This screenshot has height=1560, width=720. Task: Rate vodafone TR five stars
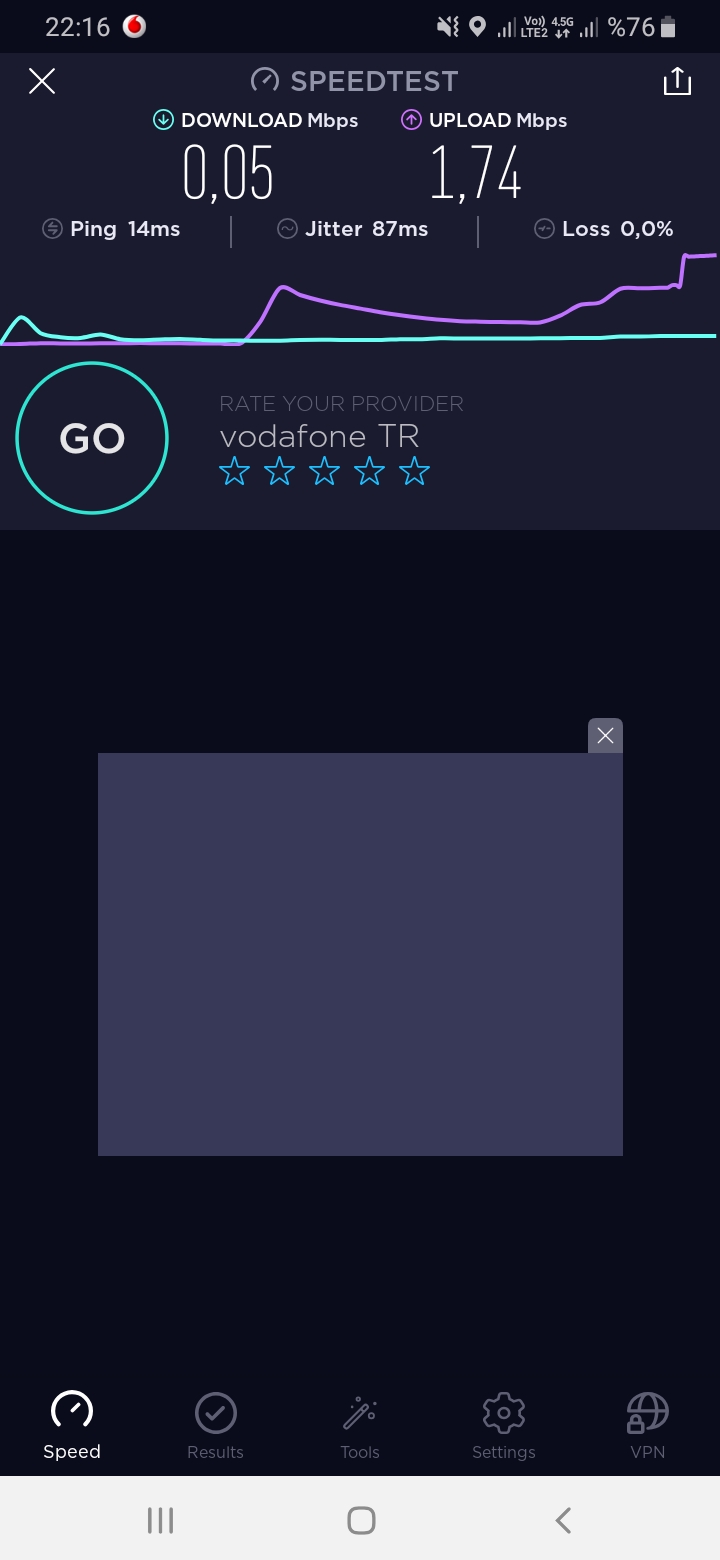(x=414, y=471)
